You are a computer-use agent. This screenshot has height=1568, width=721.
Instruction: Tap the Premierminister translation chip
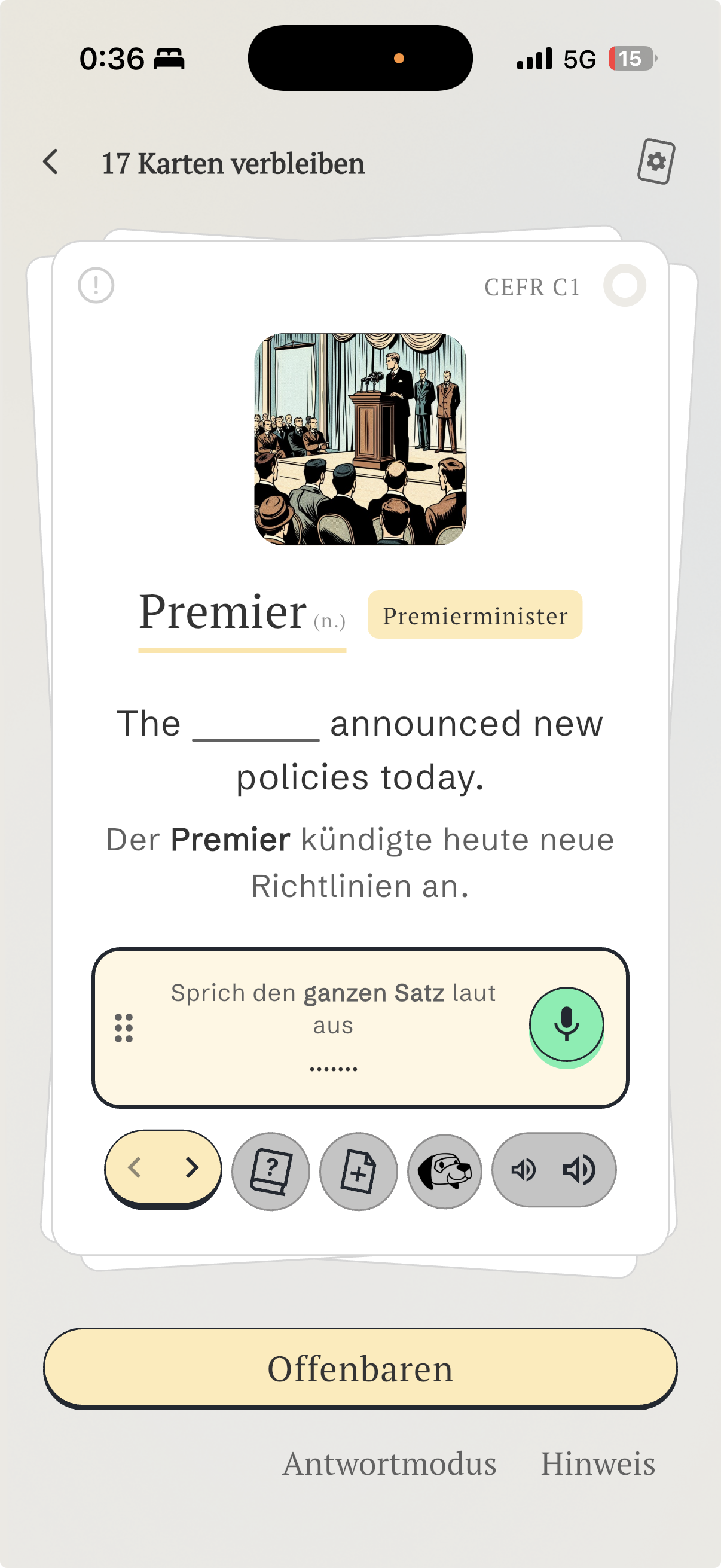[x=475, y=615]
